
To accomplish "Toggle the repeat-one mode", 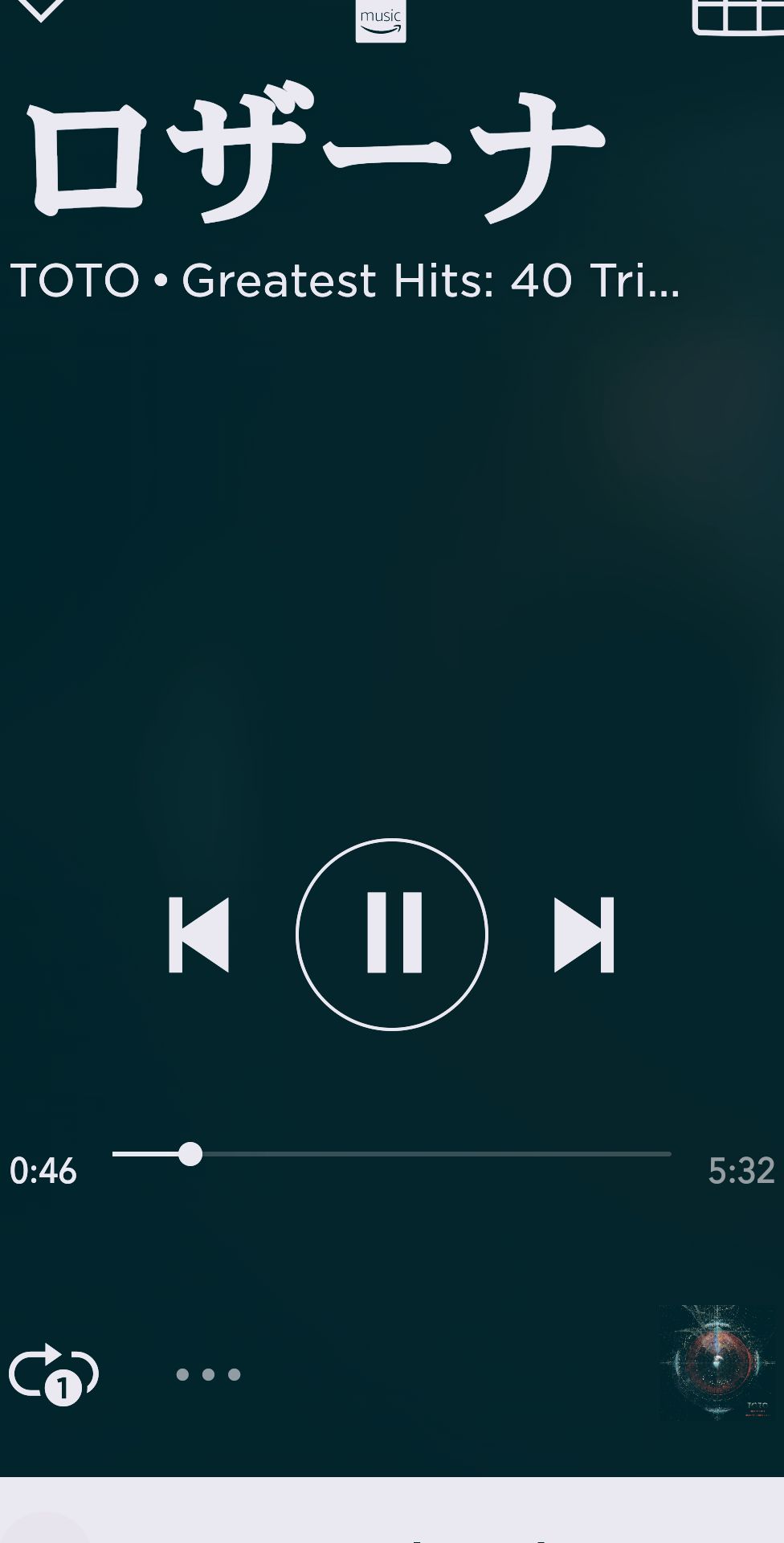I will tap(53, 1374).
